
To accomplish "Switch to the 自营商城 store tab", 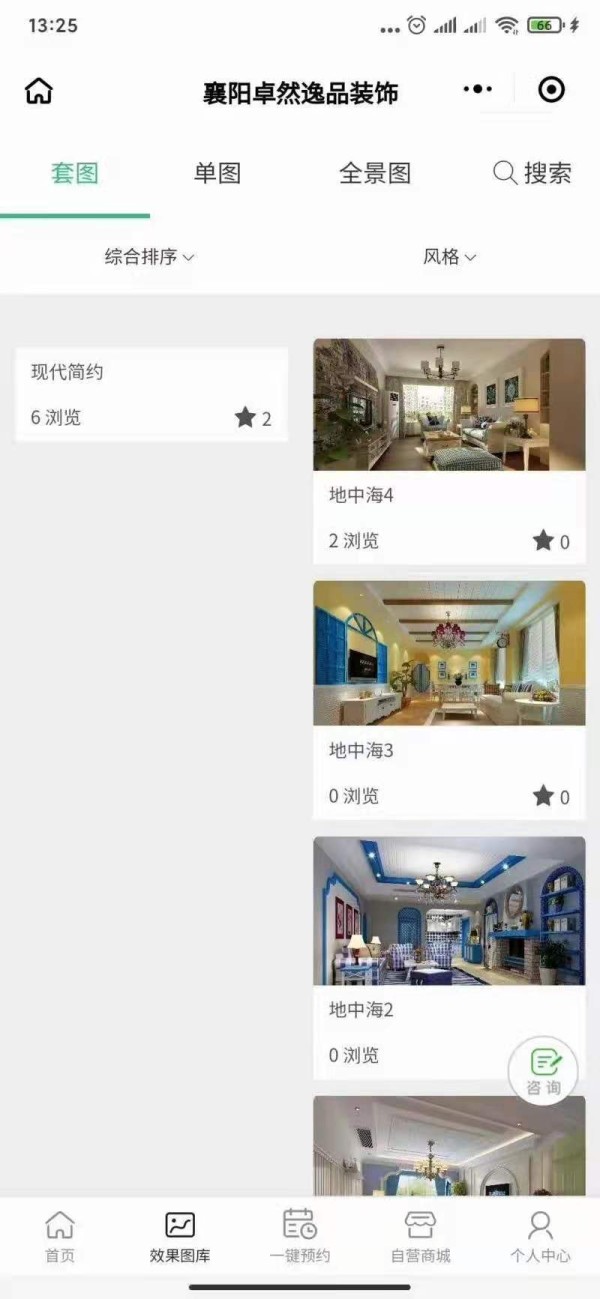I will [420, 1236].
